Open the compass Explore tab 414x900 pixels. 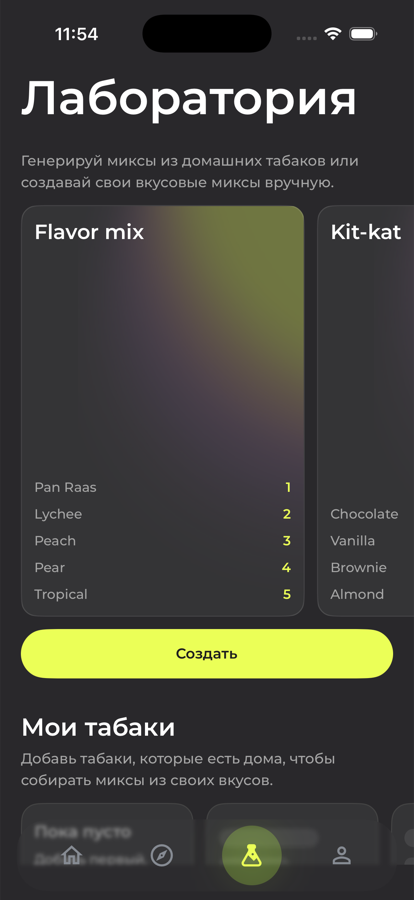click(x=161, y=855)
